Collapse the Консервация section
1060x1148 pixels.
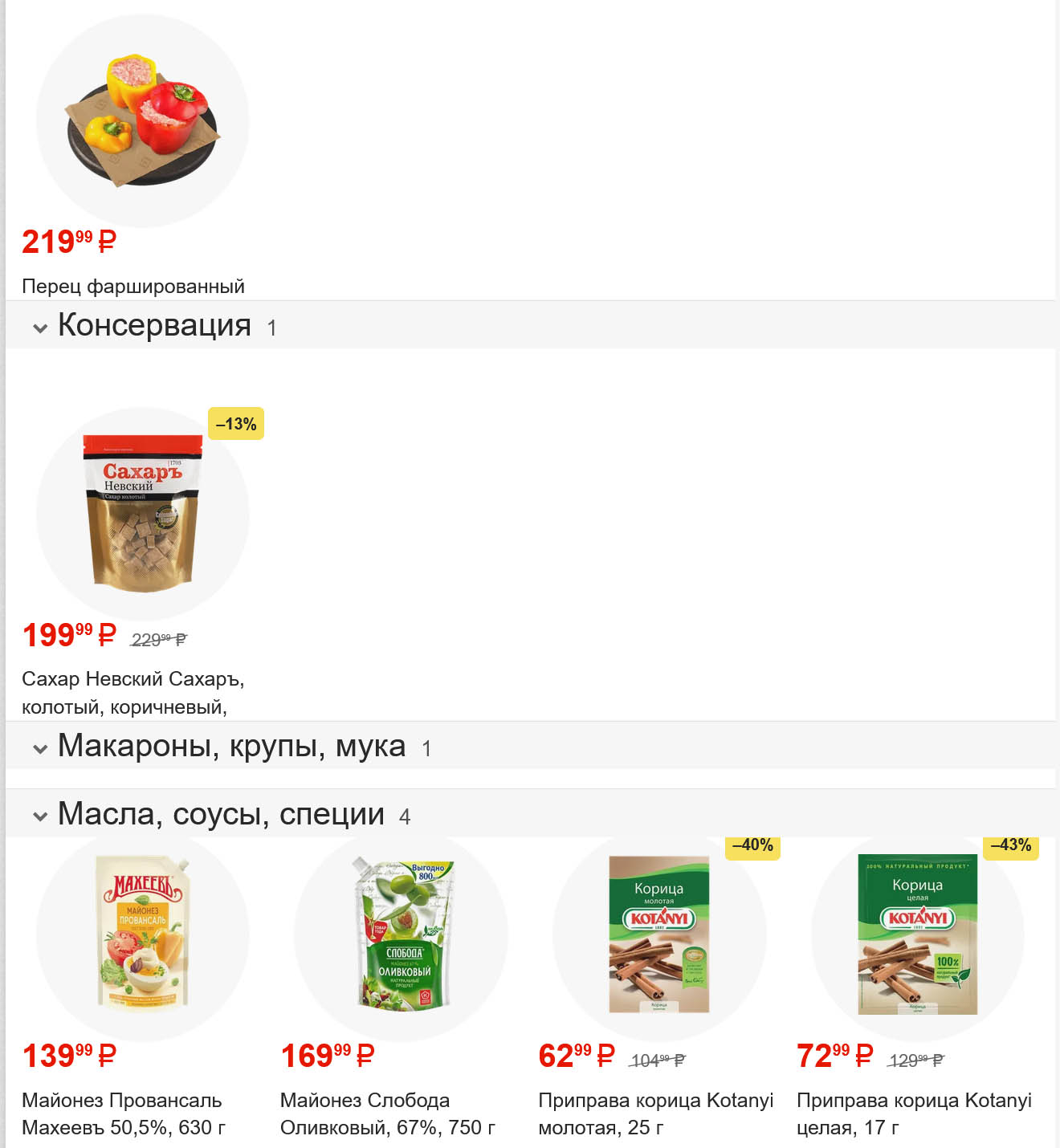click(x=40, y=328)
